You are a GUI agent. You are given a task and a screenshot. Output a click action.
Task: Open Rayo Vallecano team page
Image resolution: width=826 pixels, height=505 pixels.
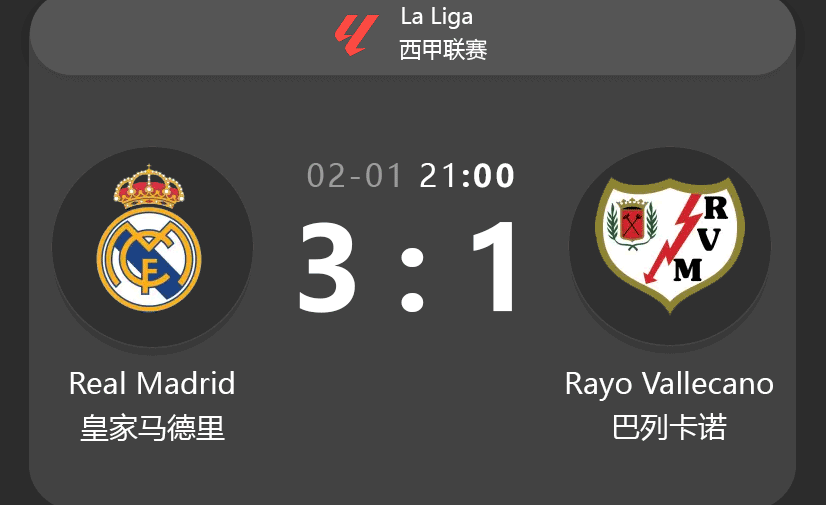coord(669,246)
